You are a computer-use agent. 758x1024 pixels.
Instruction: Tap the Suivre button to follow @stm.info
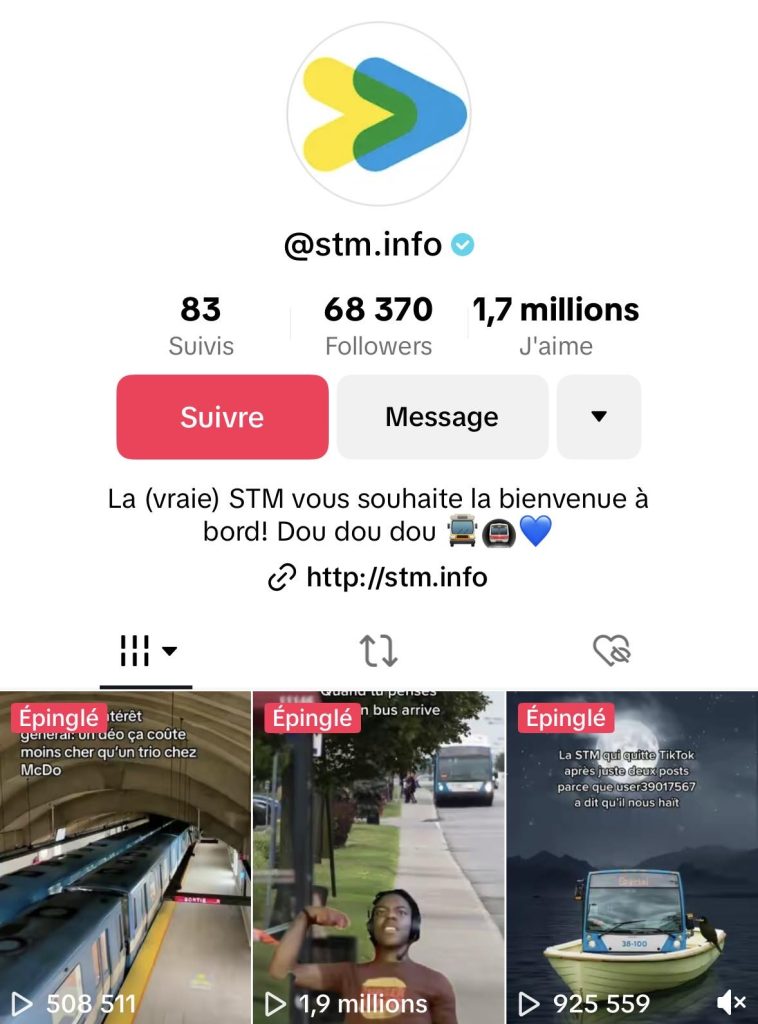coord(222,417)
